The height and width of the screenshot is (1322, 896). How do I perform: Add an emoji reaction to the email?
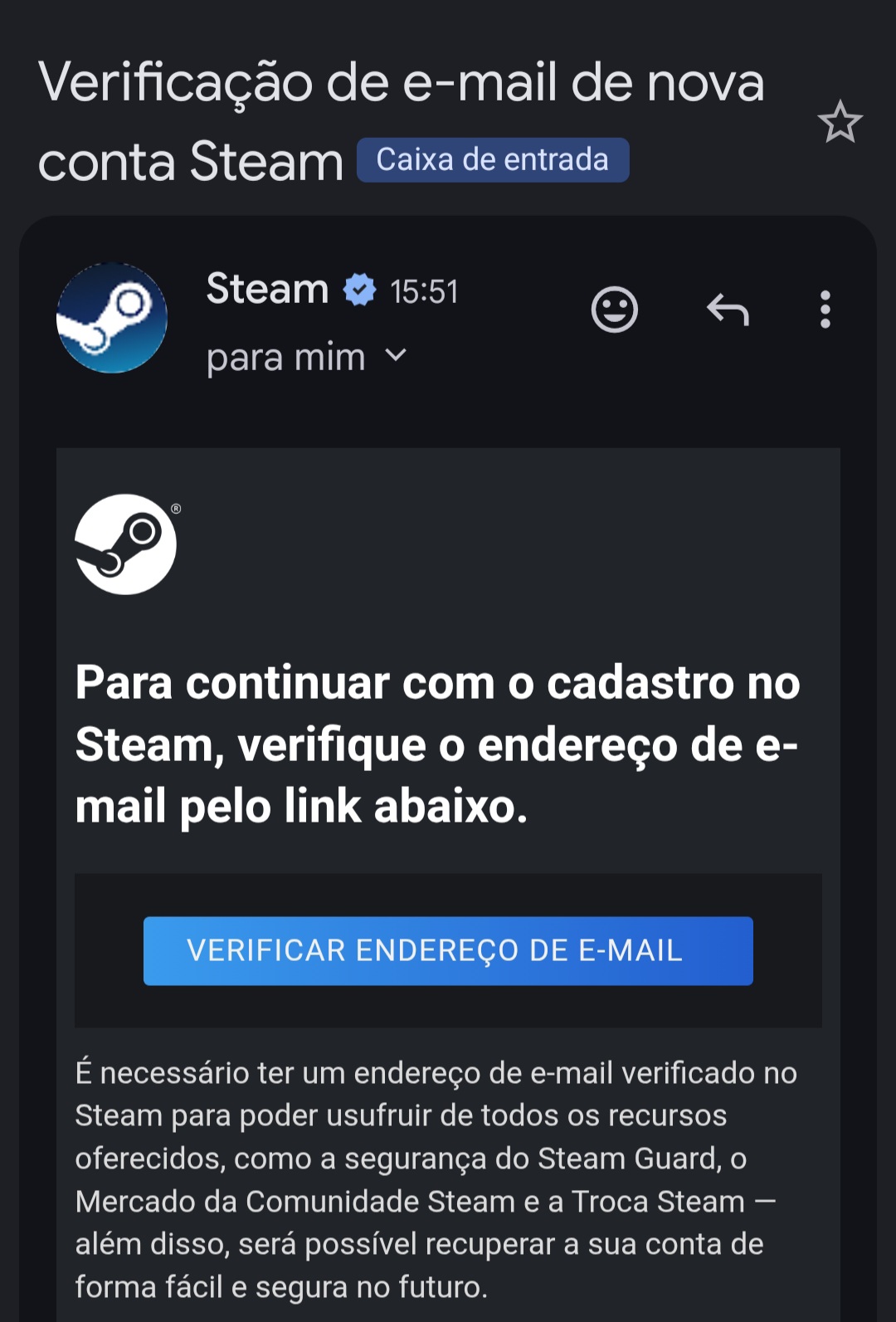click(615, 310)
